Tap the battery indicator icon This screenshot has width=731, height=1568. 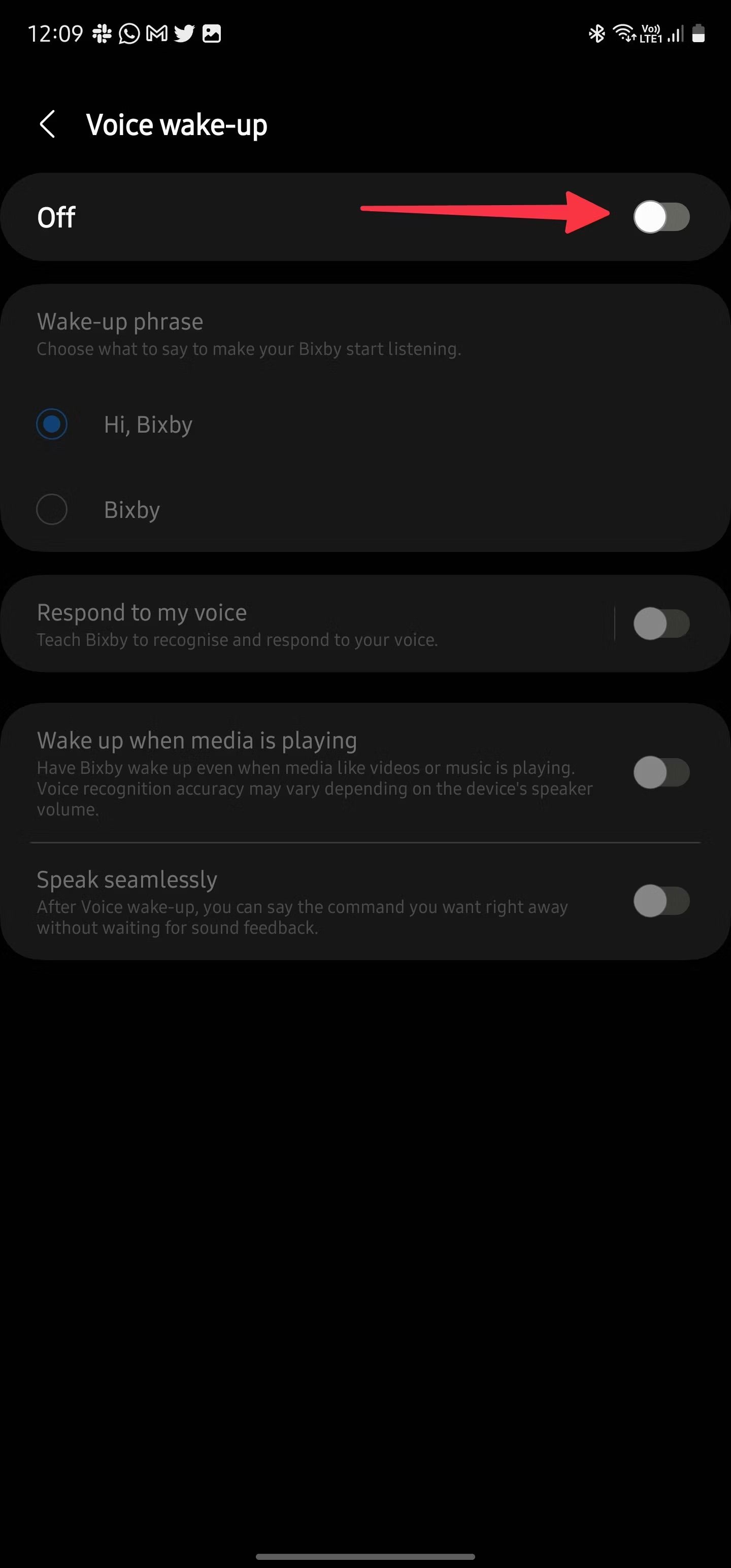coord(699,34)
